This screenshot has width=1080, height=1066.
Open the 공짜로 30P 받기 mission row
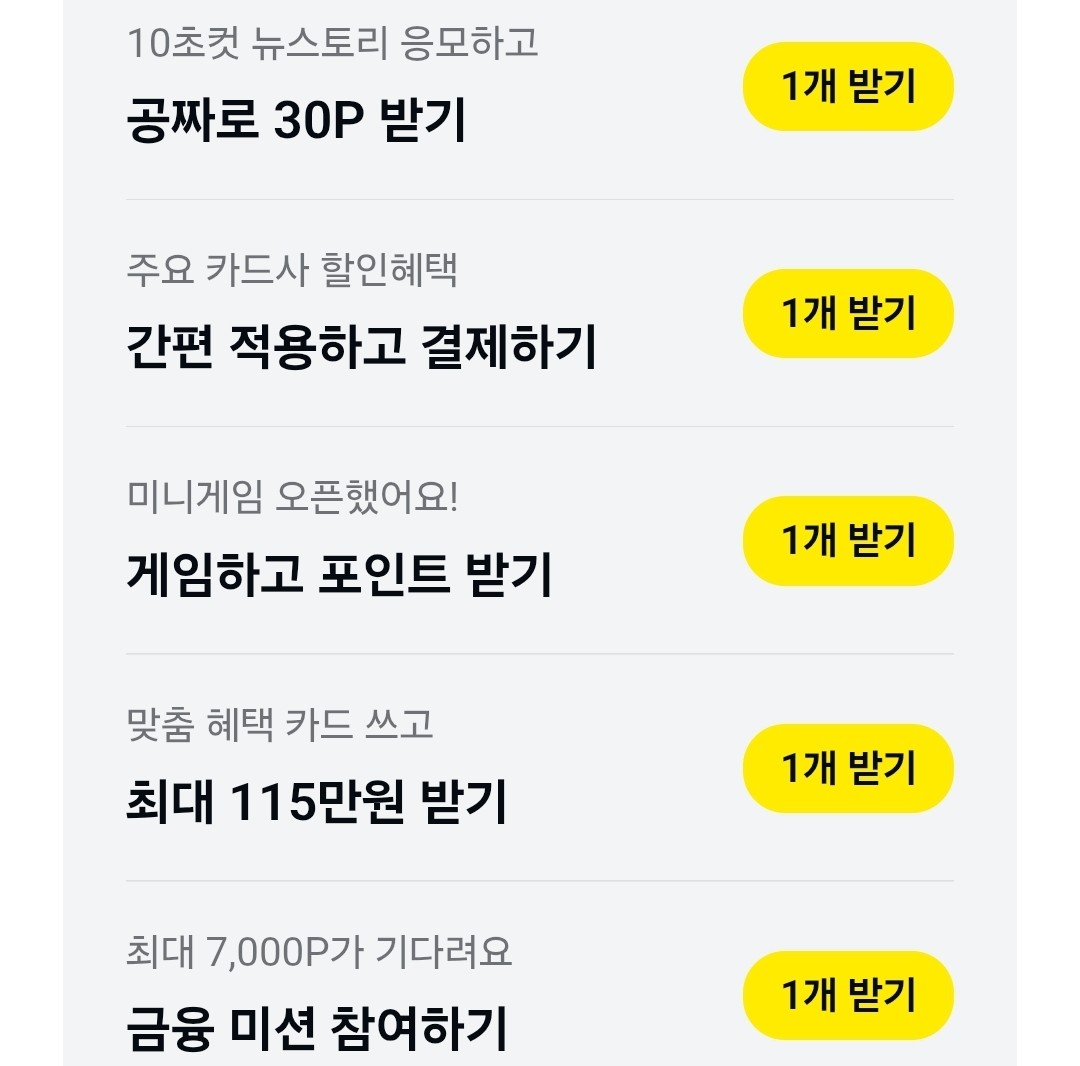[x=297, y=120]
